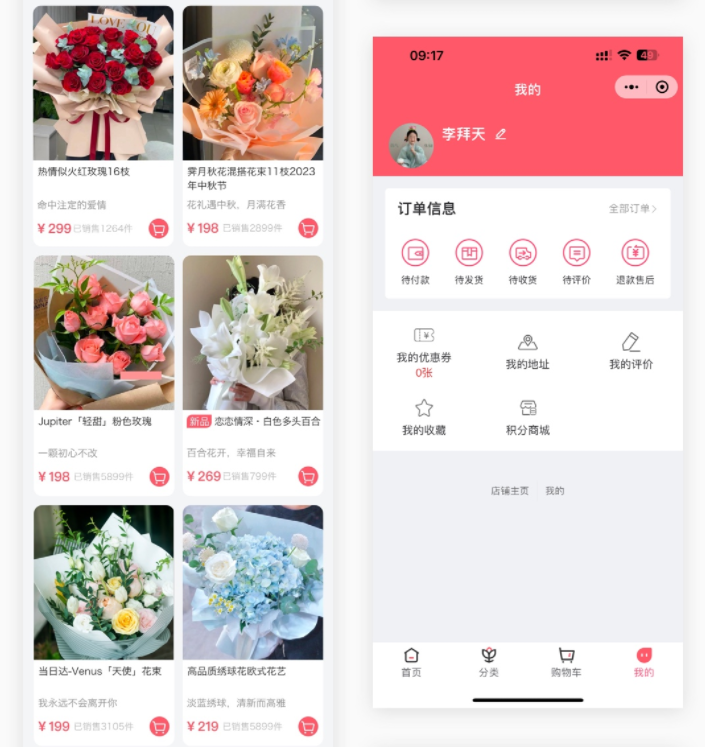Add 高品质绣球花欧式花艺 to the cart
This screenshot has width=705, height=747.
pyautogui.click(x=308, y=726)
